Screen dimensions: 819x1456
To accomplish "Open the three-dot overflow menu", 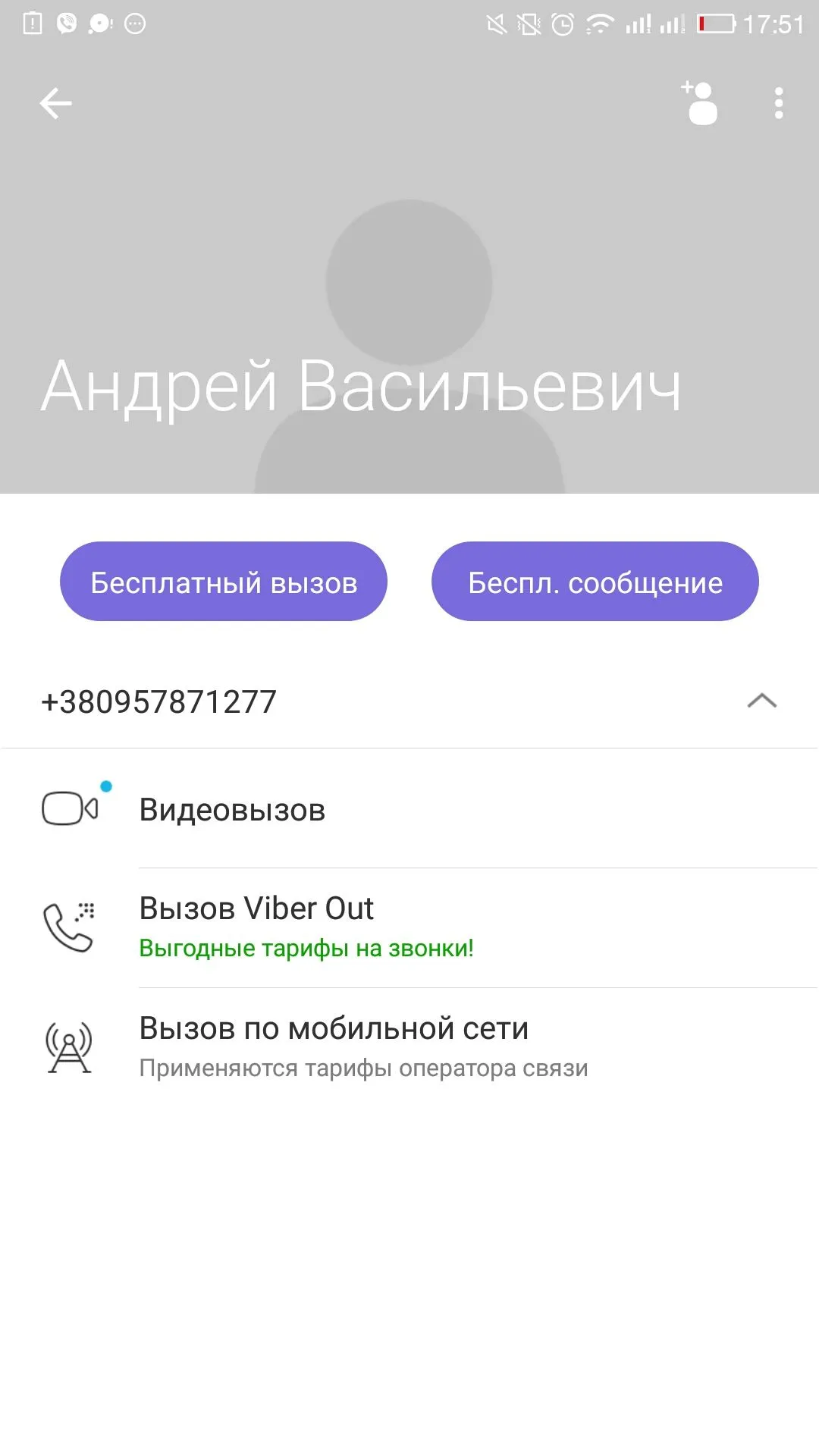I will click(x=779, y=103).
